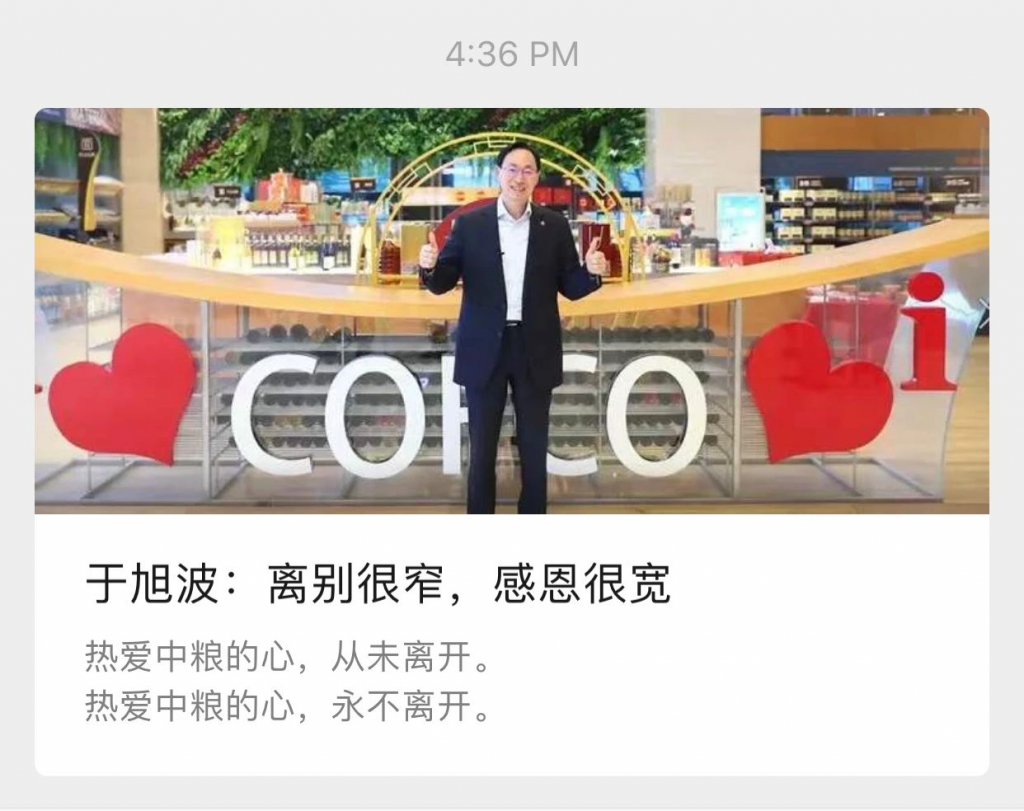
Task: Open the article card titled 于旭波：离别很窄，感恩很宽
Action: [x=378, y=585]
